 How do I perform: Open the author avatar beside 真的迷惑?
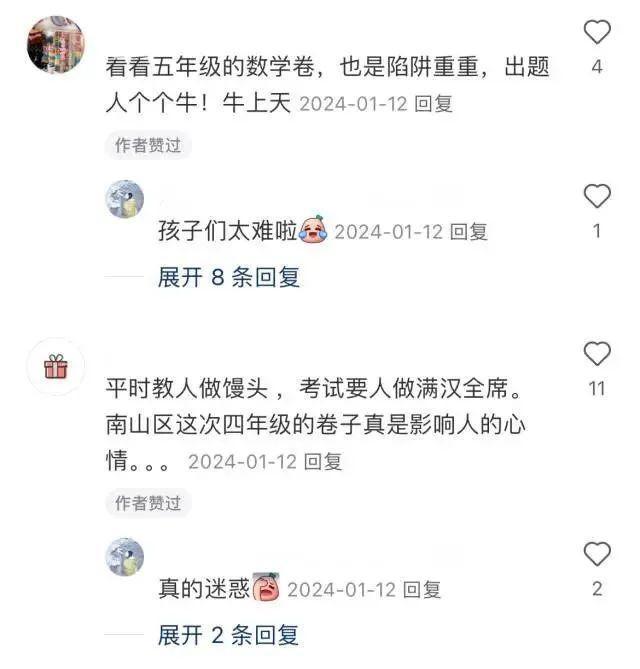coord(125,557)
